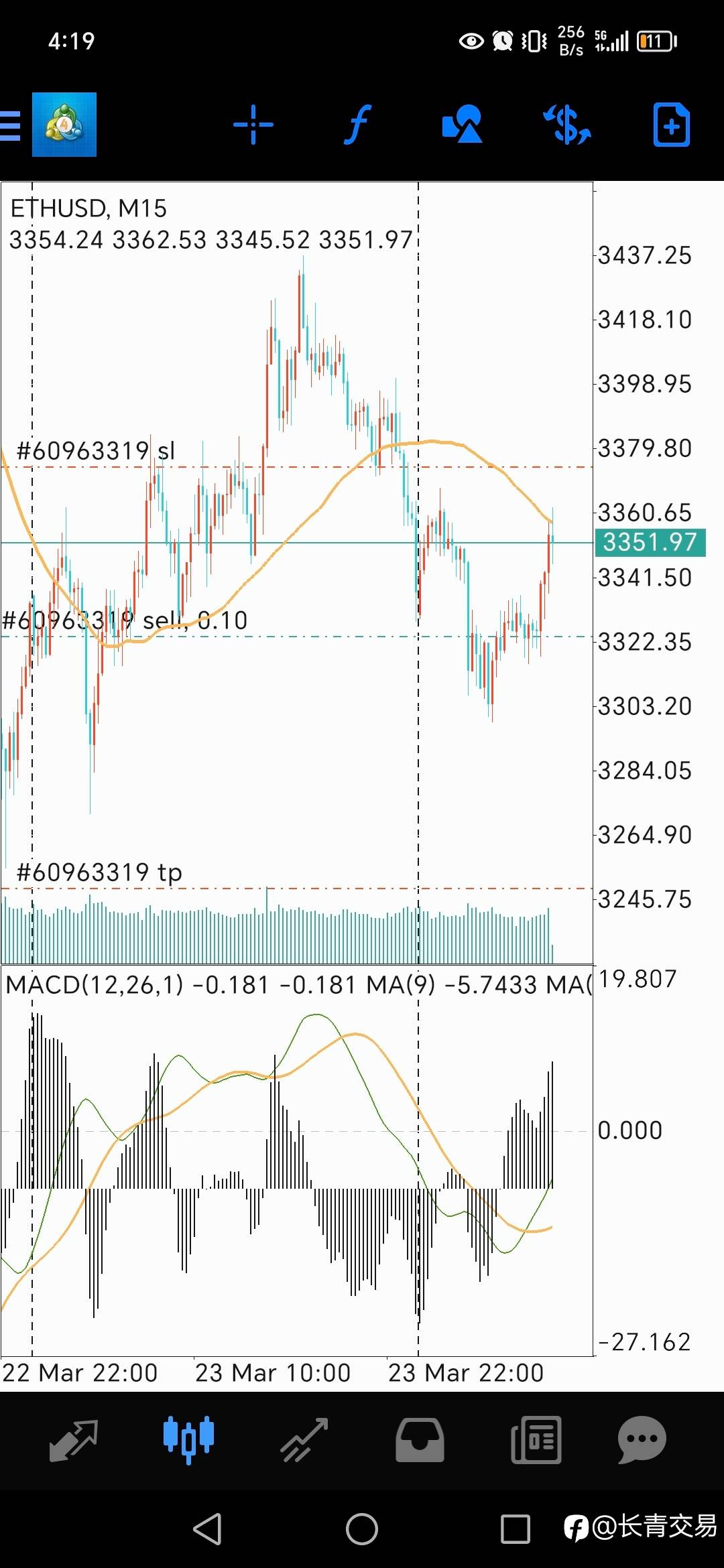Create a new order
Image resolution: width=724 pixels, height=1568 pixels.
[671, 125]
